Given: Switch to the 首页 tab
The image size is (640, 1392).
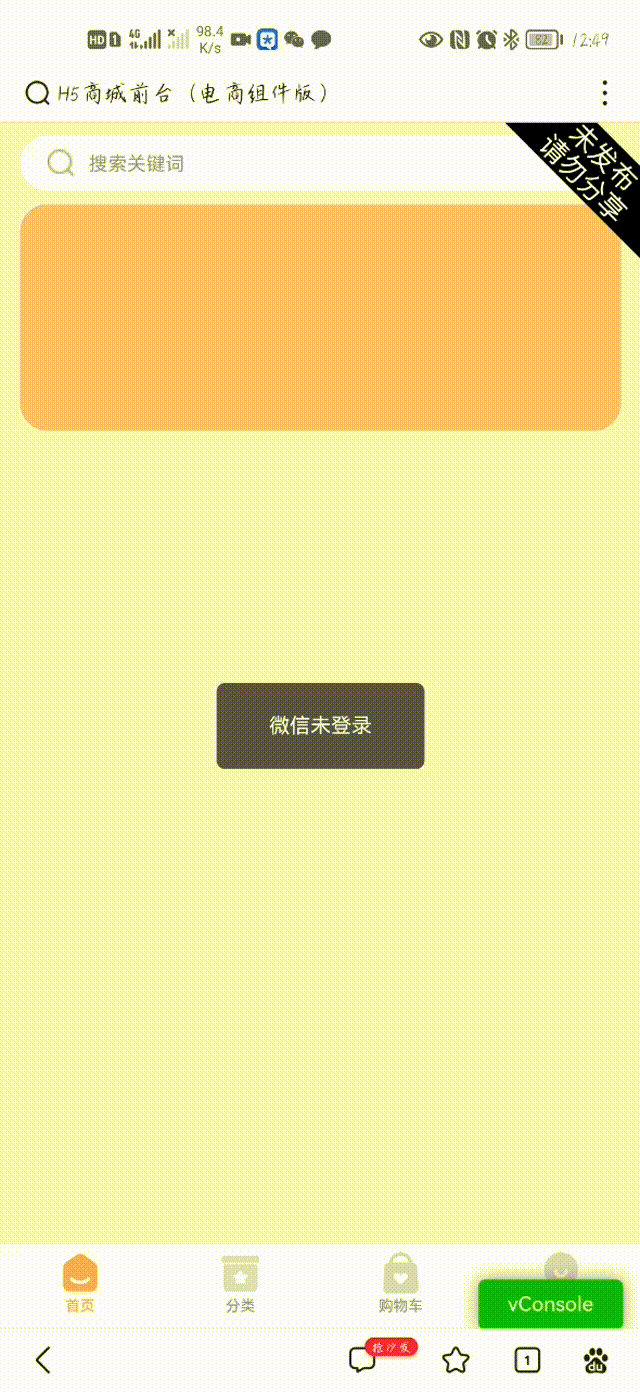Looking at the screenshot, I should 80,1283.
